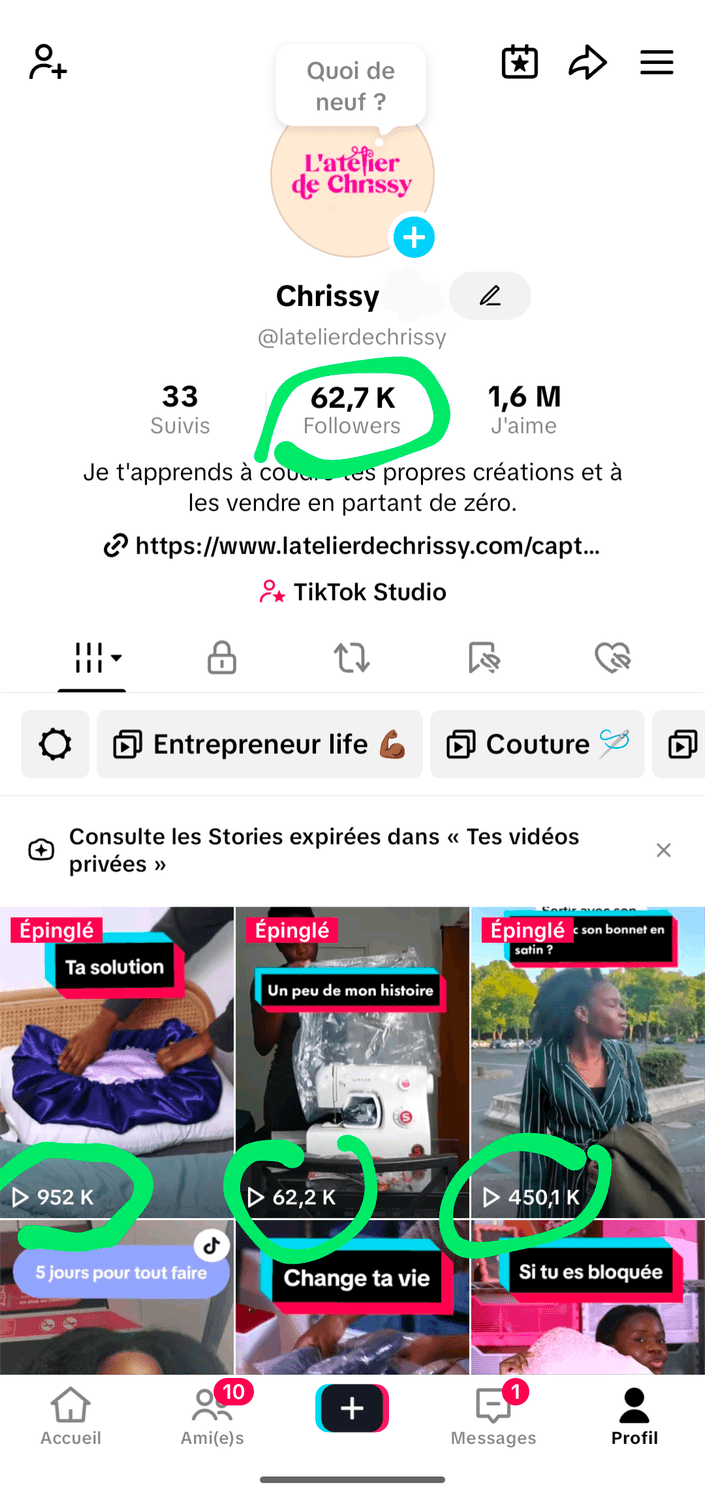Tap the blue plus on profile photo
This screenshot has height=1500, width=705.
414,238
